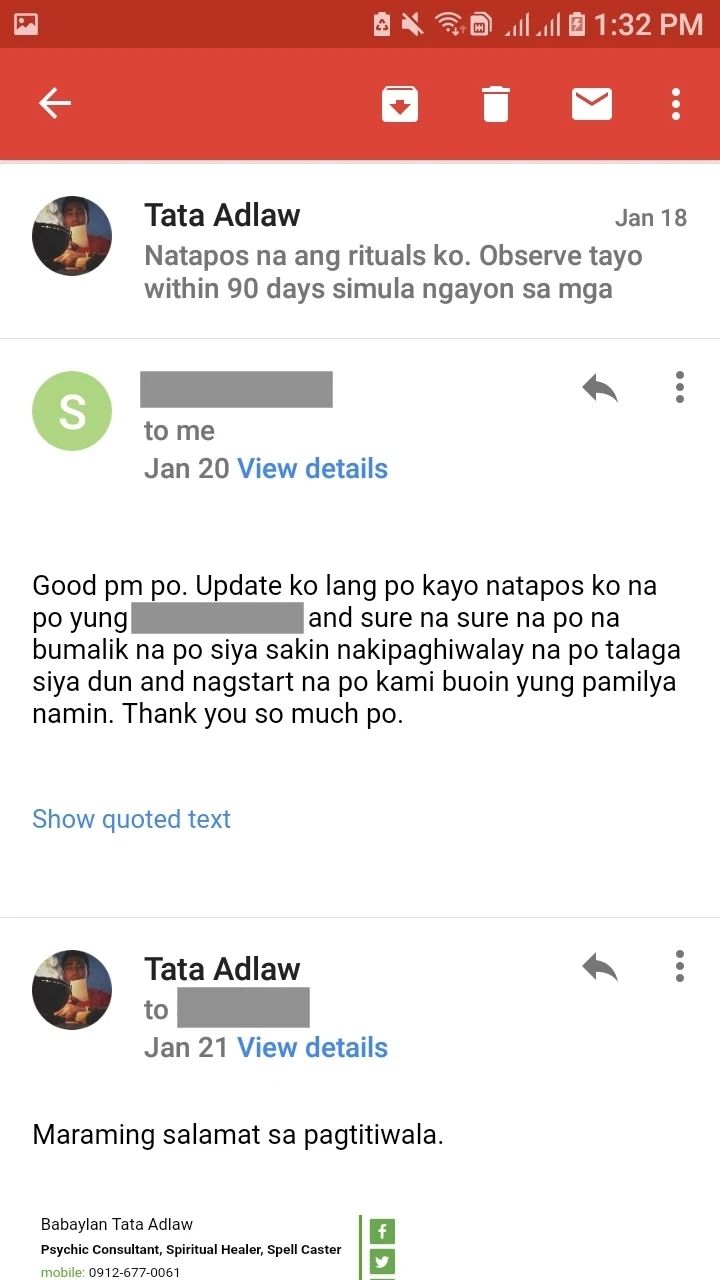Screen dimensions: 720x1280
Task: Delete this email conversation
Action: click(495, 104)
